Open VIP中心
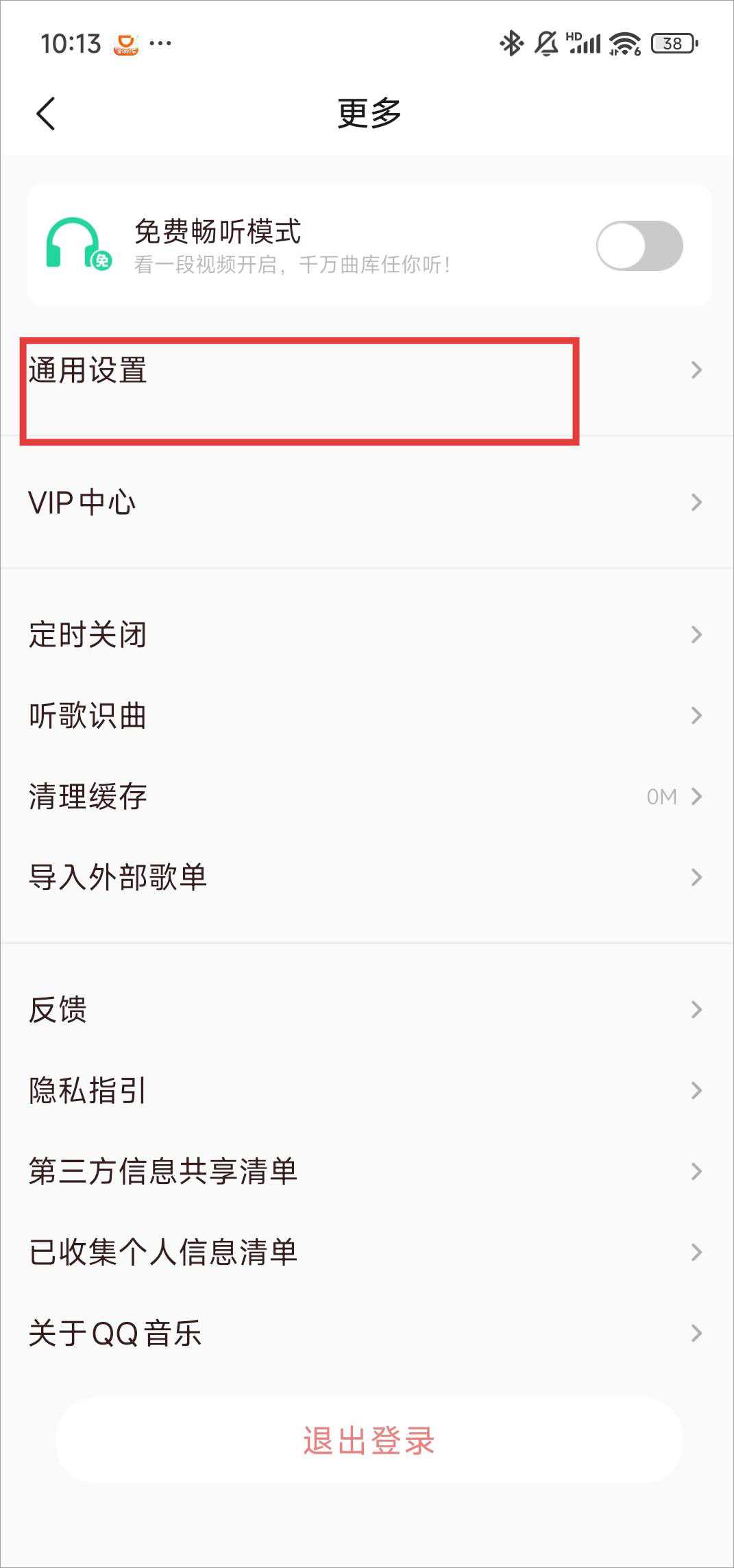 (367, 503)
